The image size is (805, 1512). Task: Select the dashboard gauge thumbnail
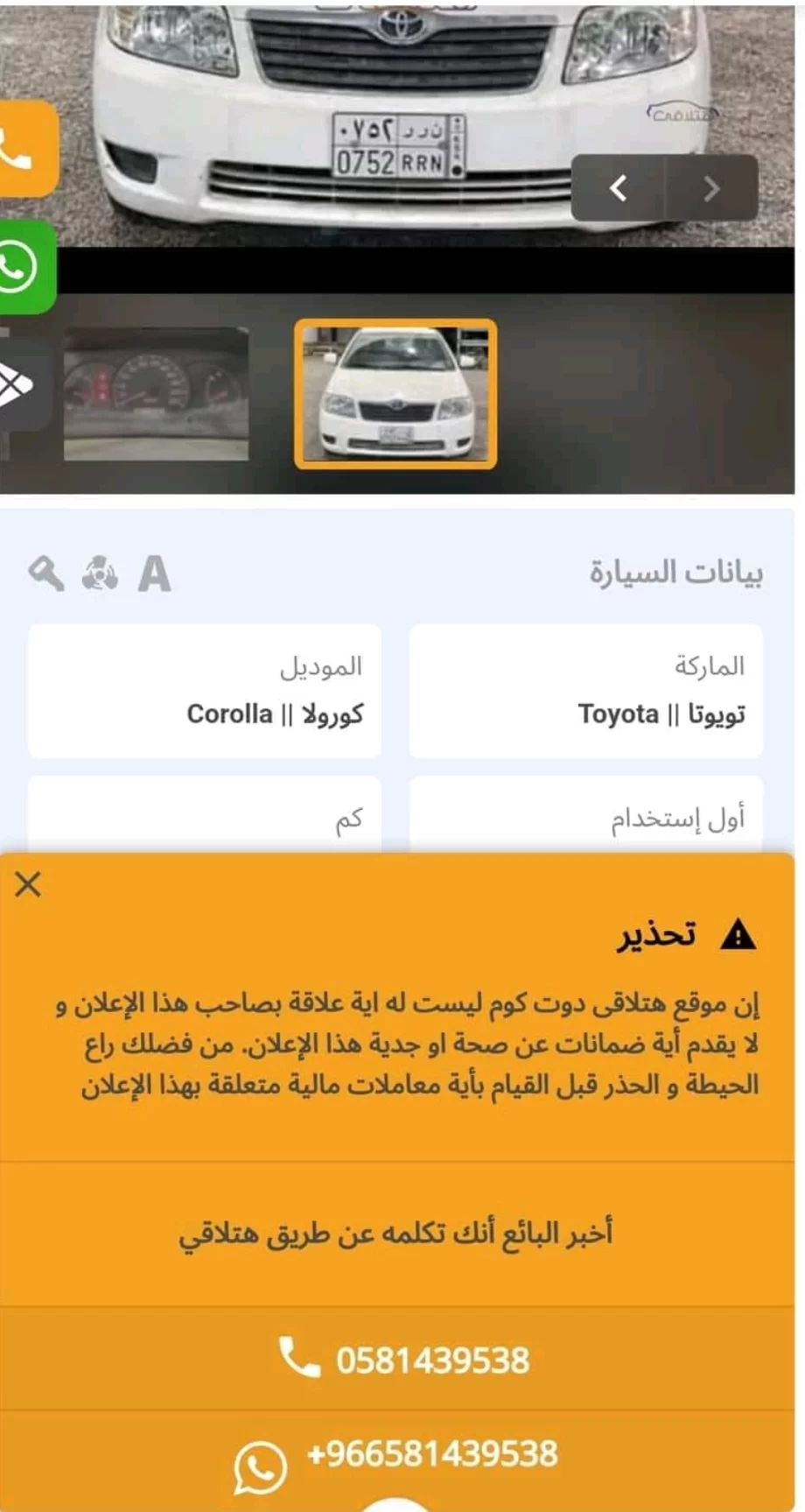coord(156,394)
